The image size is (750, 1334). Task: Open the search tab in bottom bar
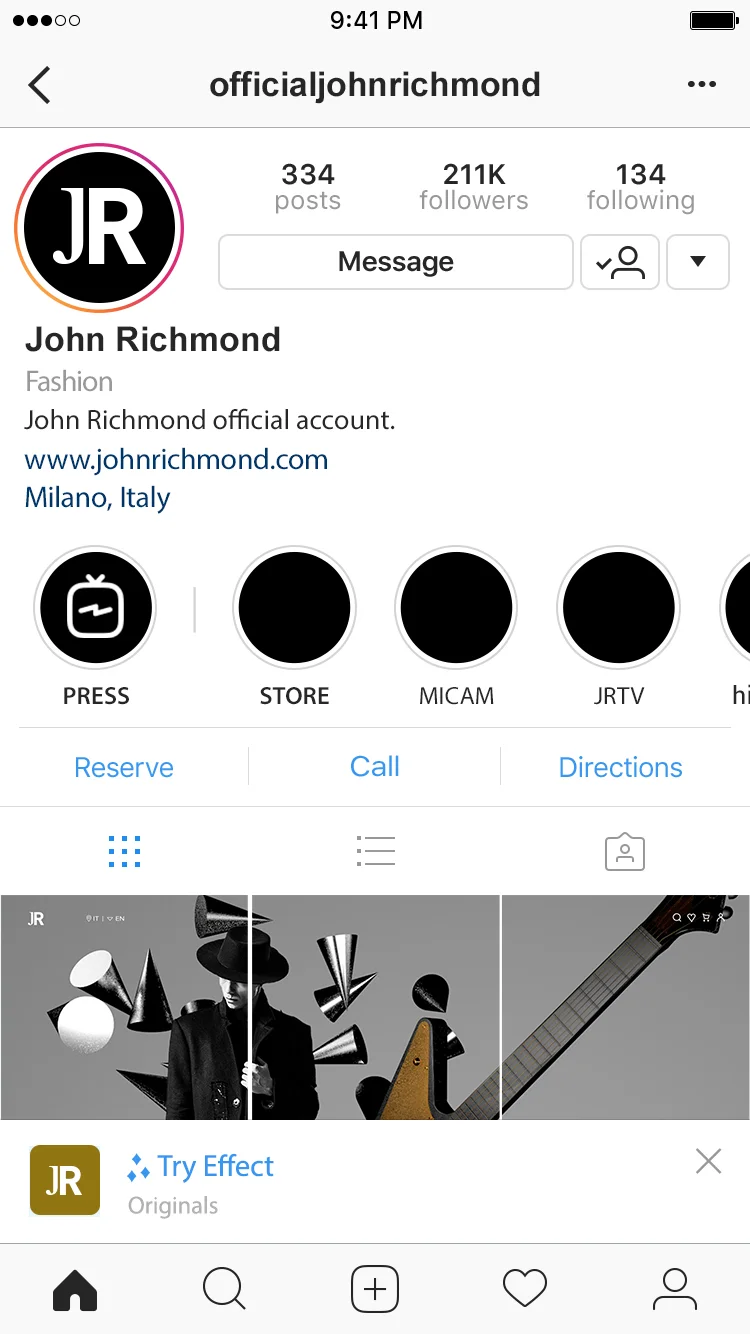pos(224,1288)
